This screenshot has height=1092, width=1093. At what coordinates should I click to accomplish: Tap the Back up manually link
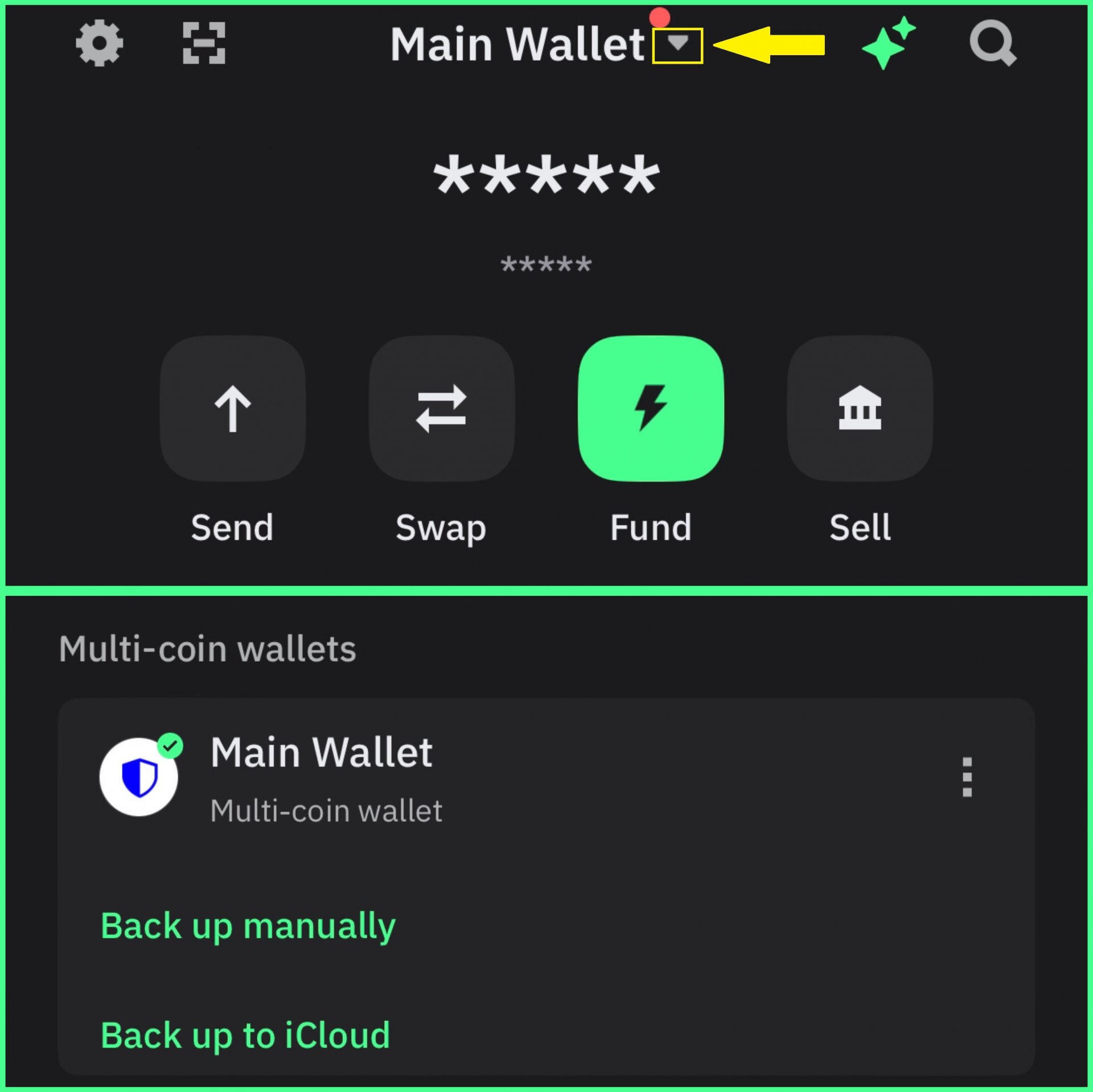click(248, 926)
